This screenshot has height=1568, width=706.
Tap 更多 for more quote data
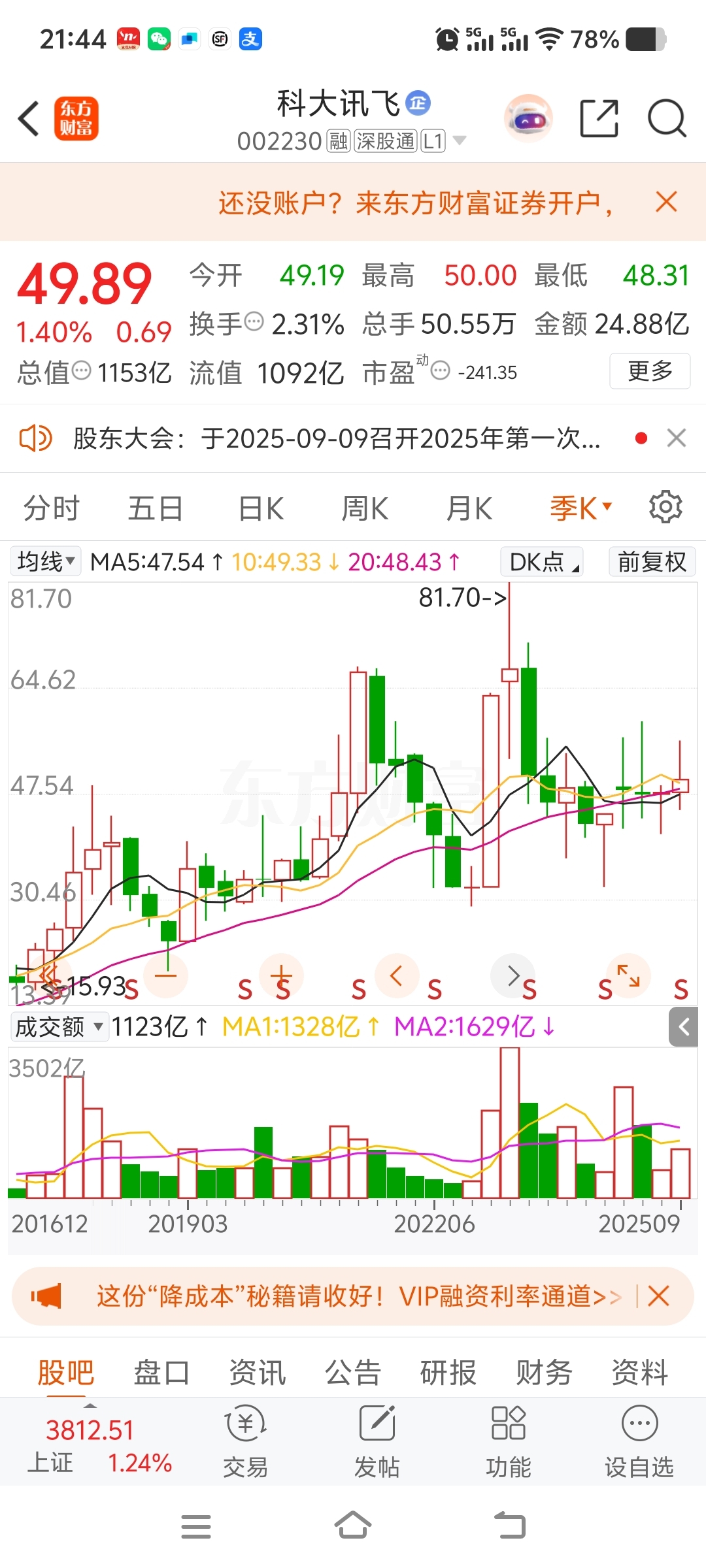pos(650,371)
